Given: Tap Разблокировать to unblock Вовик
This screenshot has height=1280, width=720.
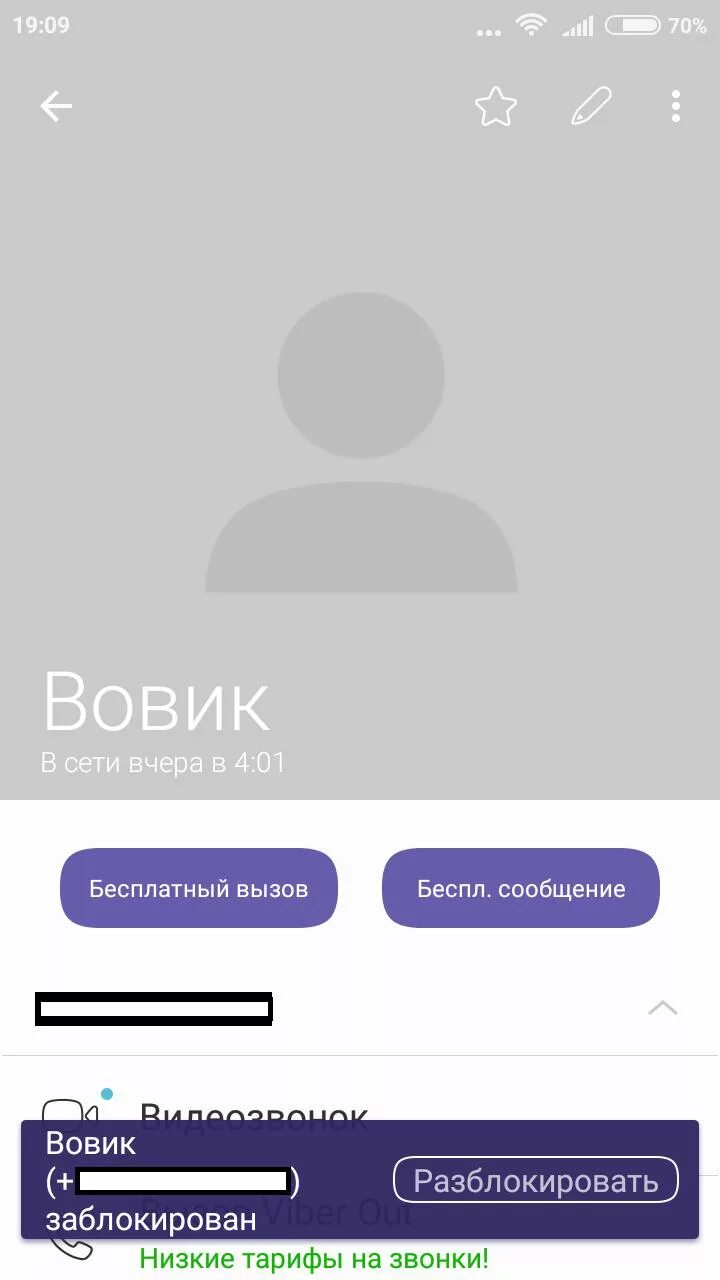Looking at the screenshot, I should (x=536, y=1180).
